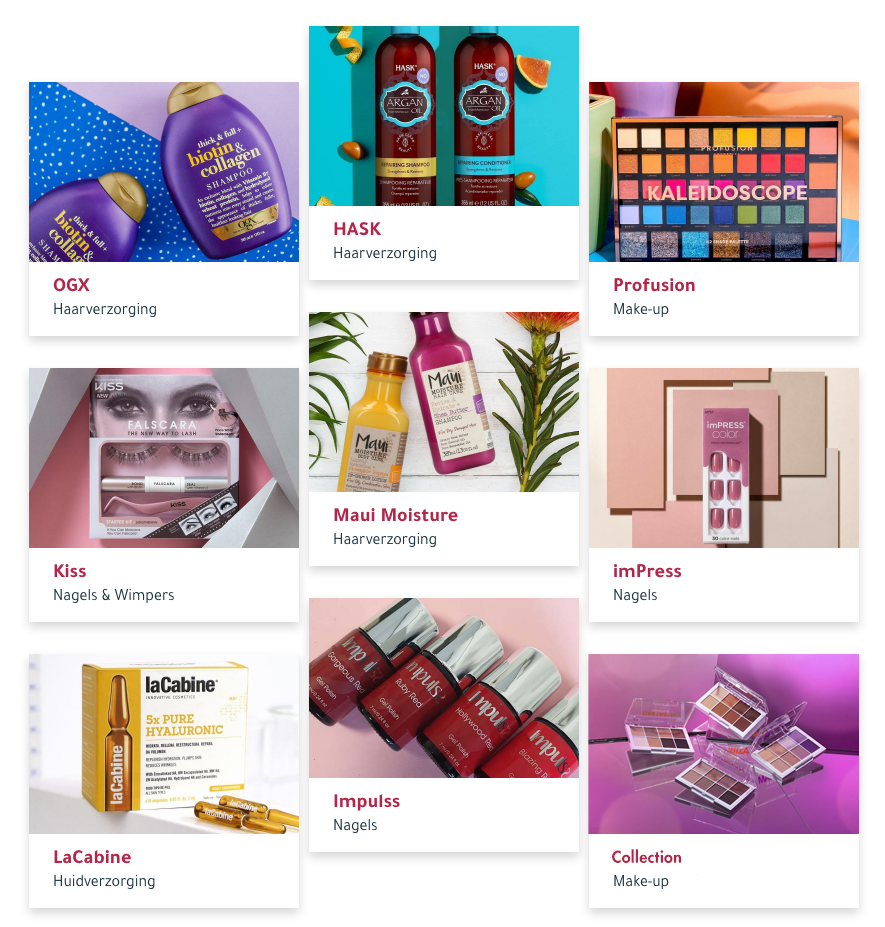
Task: Open the OGX Haarverzorging brand card
Action: point(163,208)
